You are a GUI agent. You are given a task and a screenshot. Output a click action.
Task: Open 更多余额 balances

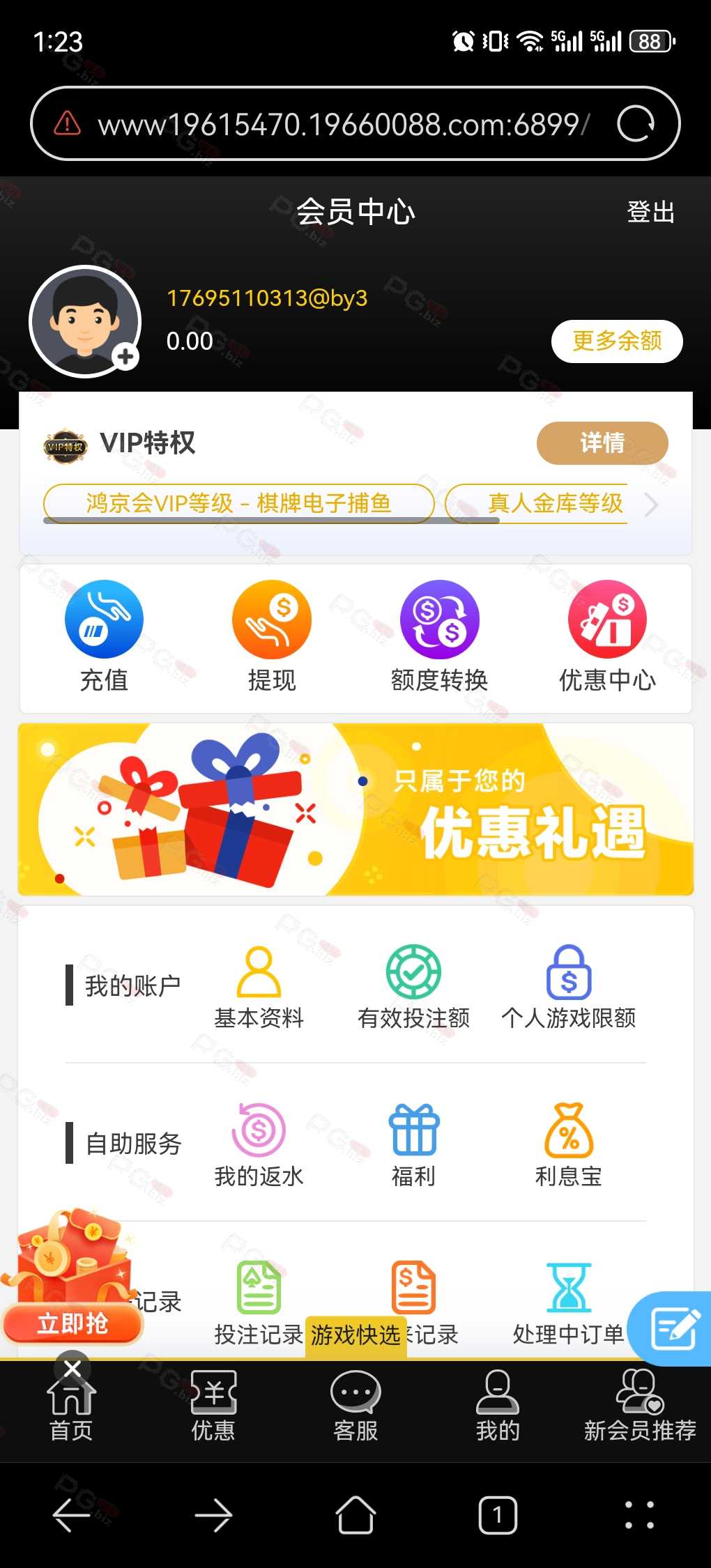pos(616,341)
